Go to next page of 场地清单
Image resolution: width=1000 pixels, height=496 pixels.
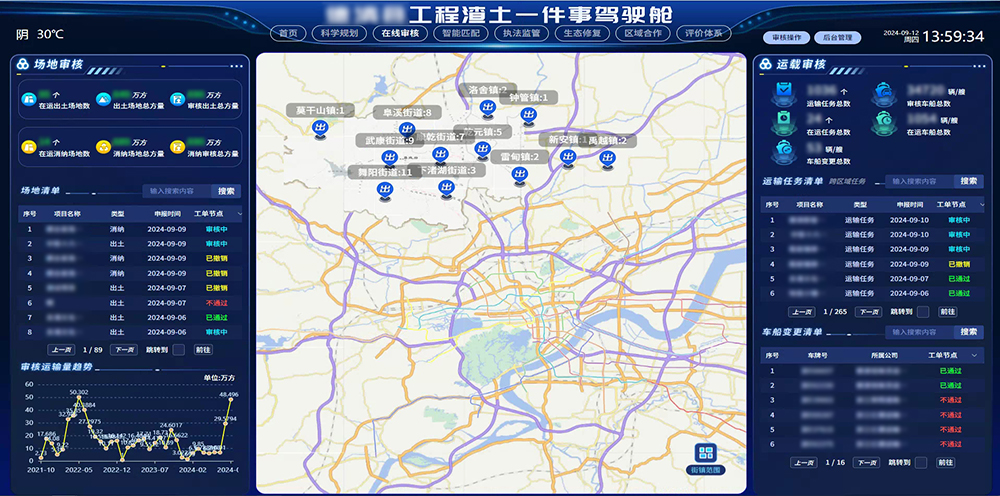124,349
